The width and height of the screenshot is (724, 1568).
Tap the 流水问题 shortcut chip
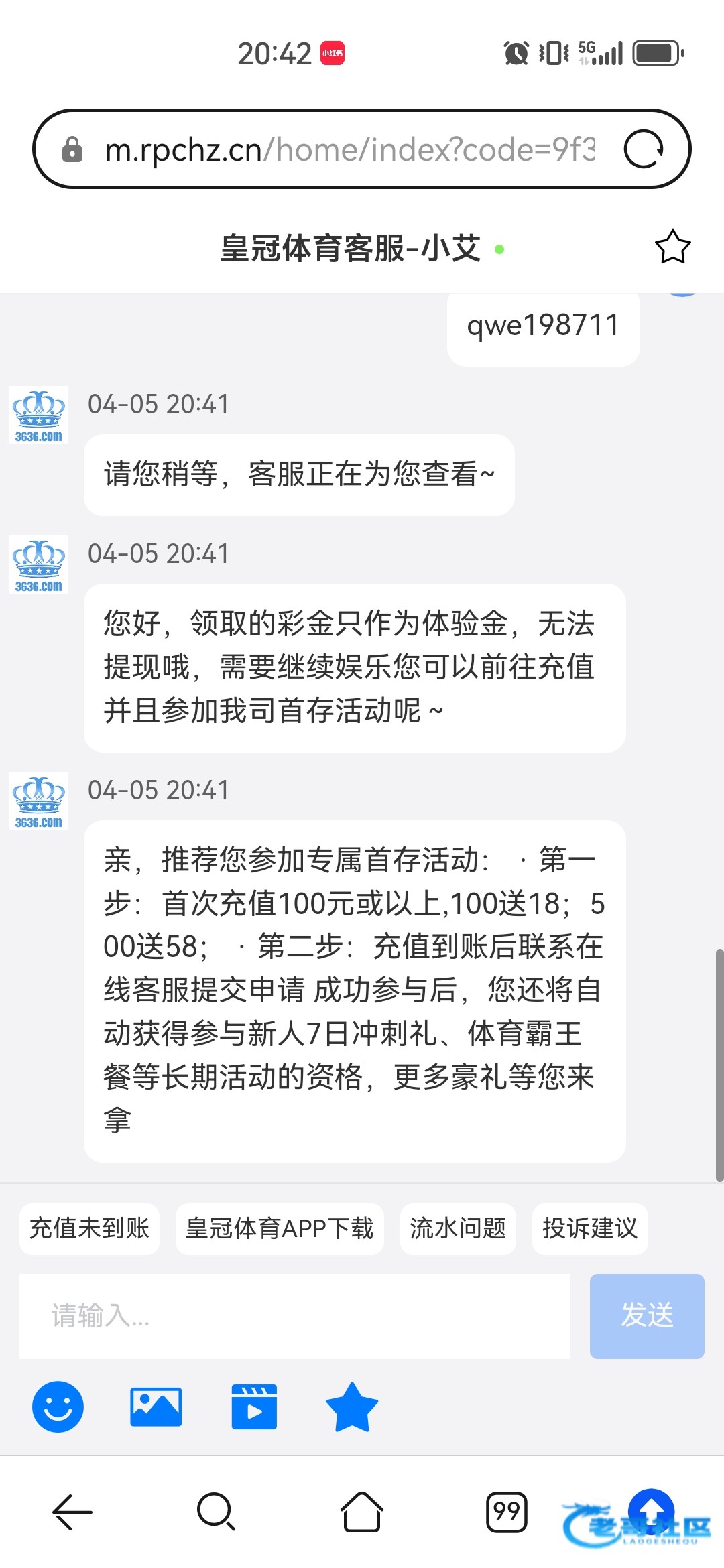[458, 1228]
